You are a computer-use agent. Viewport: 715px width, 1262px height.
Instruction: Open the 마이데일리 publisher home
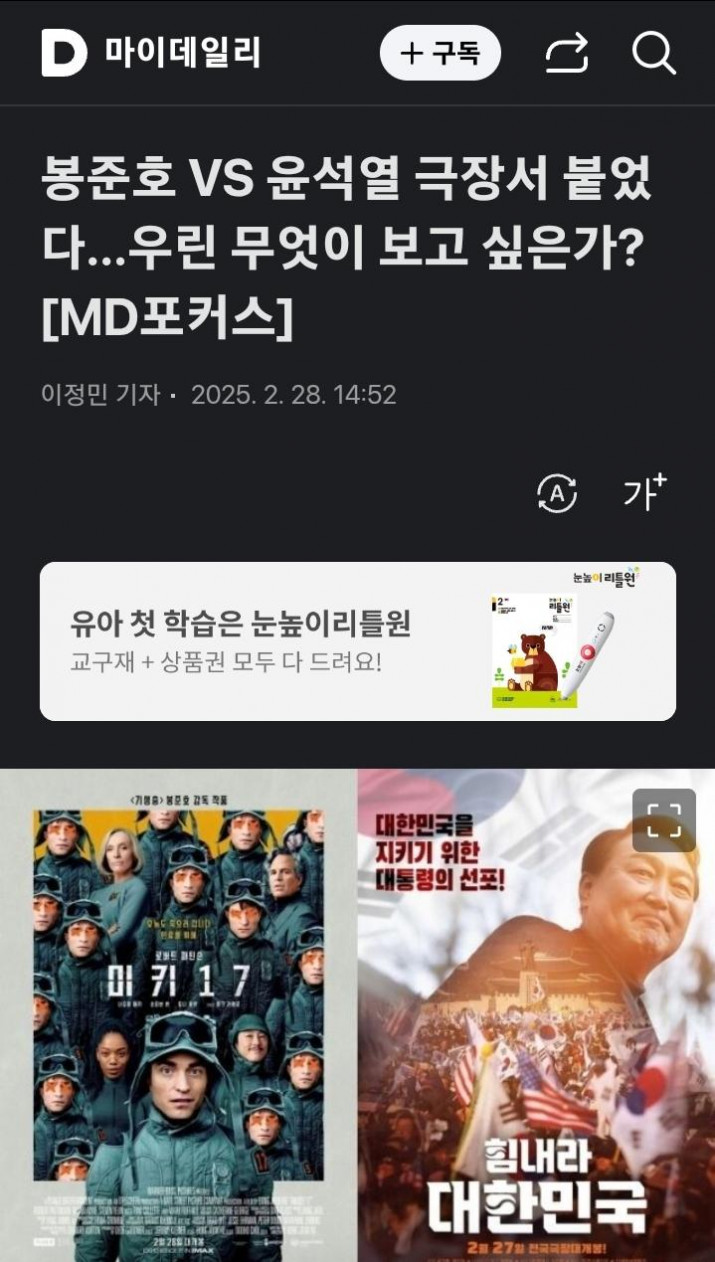(152, 53)
